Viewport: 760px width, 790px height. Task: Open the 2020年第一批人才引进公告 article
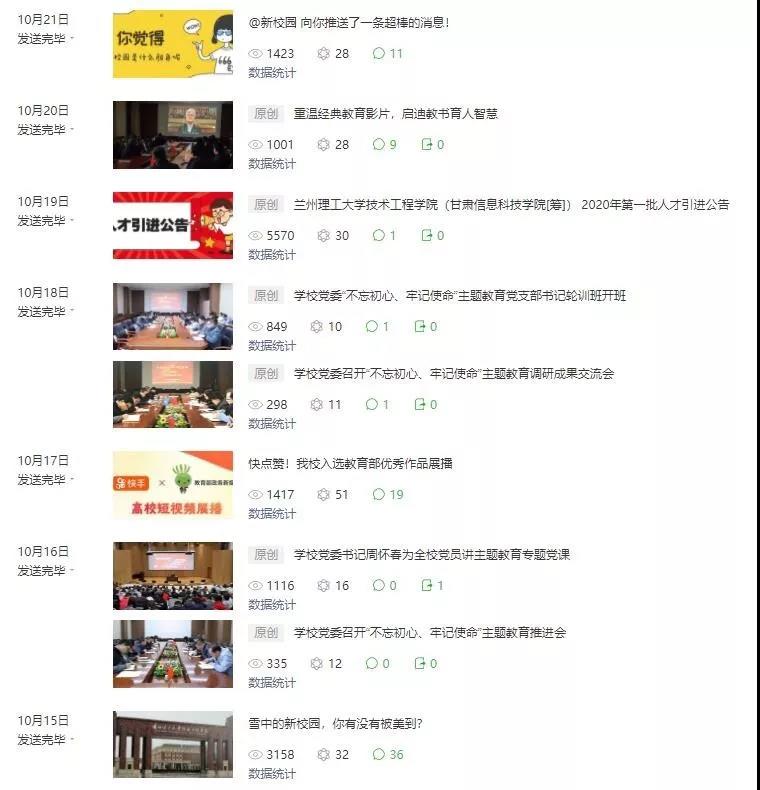511,205
